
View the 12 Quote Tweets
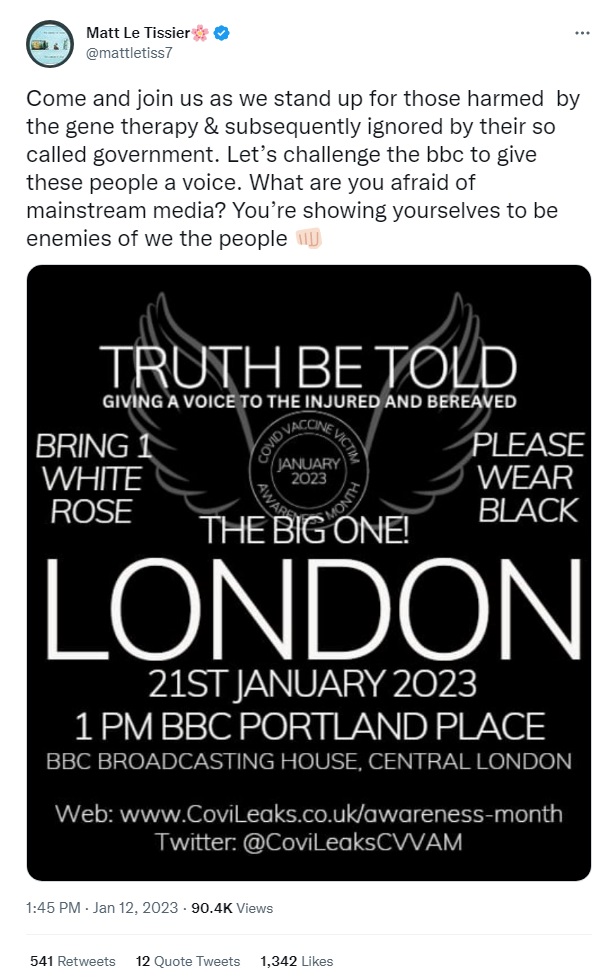(x=188, y=961)
